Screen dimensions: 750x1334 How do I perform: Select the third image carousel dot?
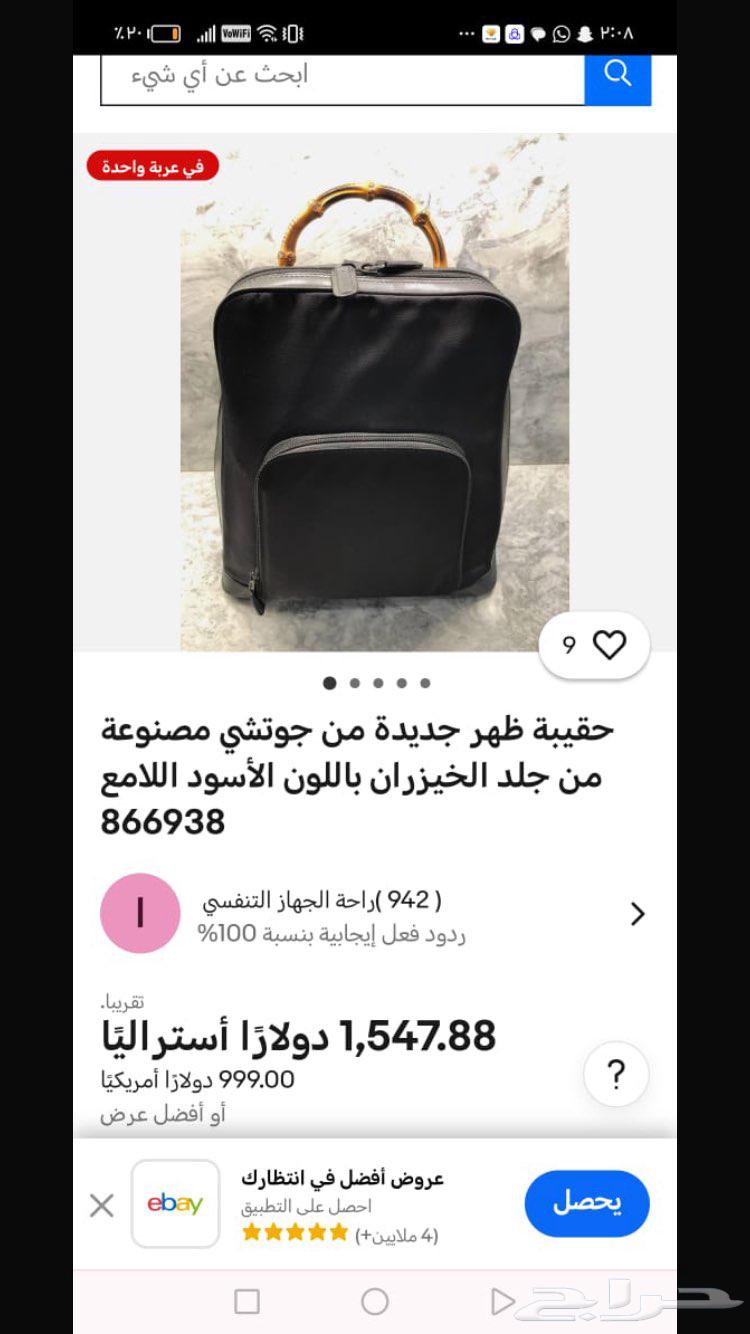378,683
